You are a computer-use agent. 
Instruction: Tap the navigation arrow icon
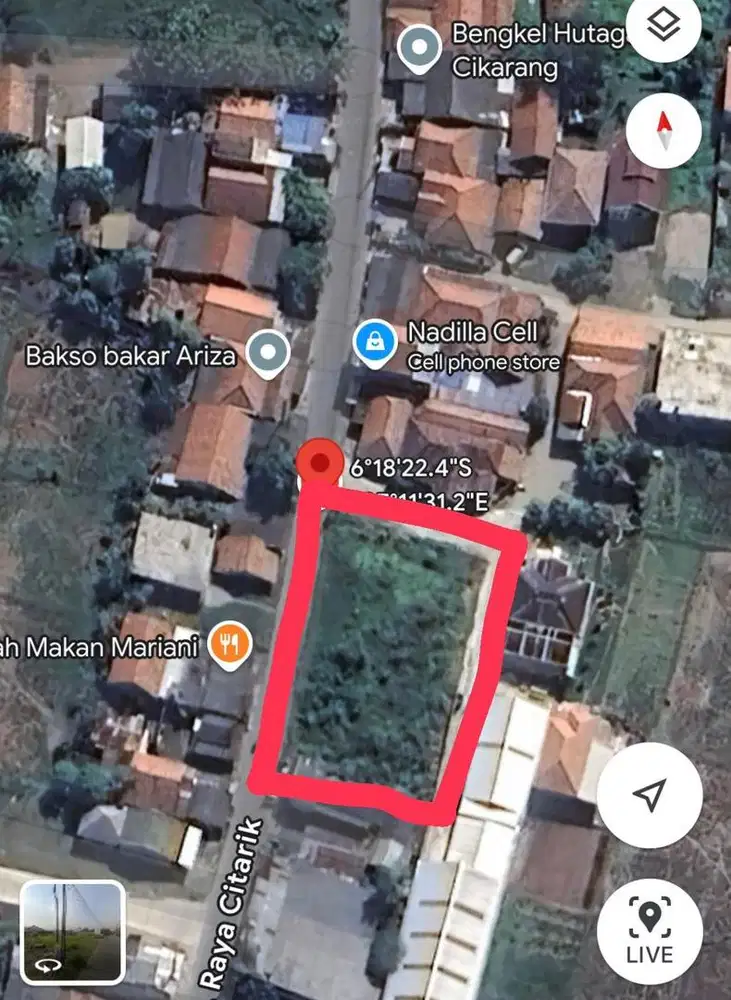coord(651,796)
